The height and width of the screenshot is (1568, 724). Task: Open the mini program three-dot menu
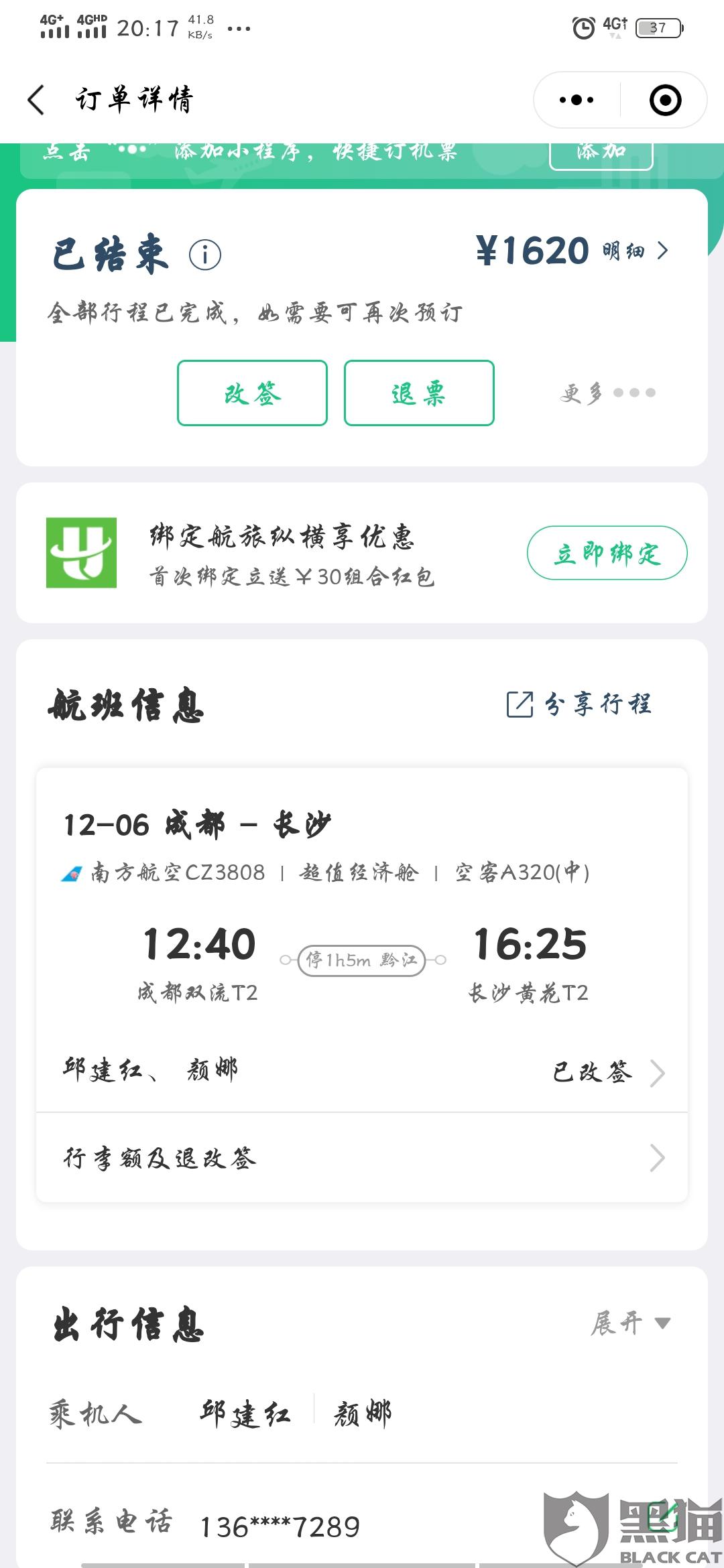click(x=577, y=101)
